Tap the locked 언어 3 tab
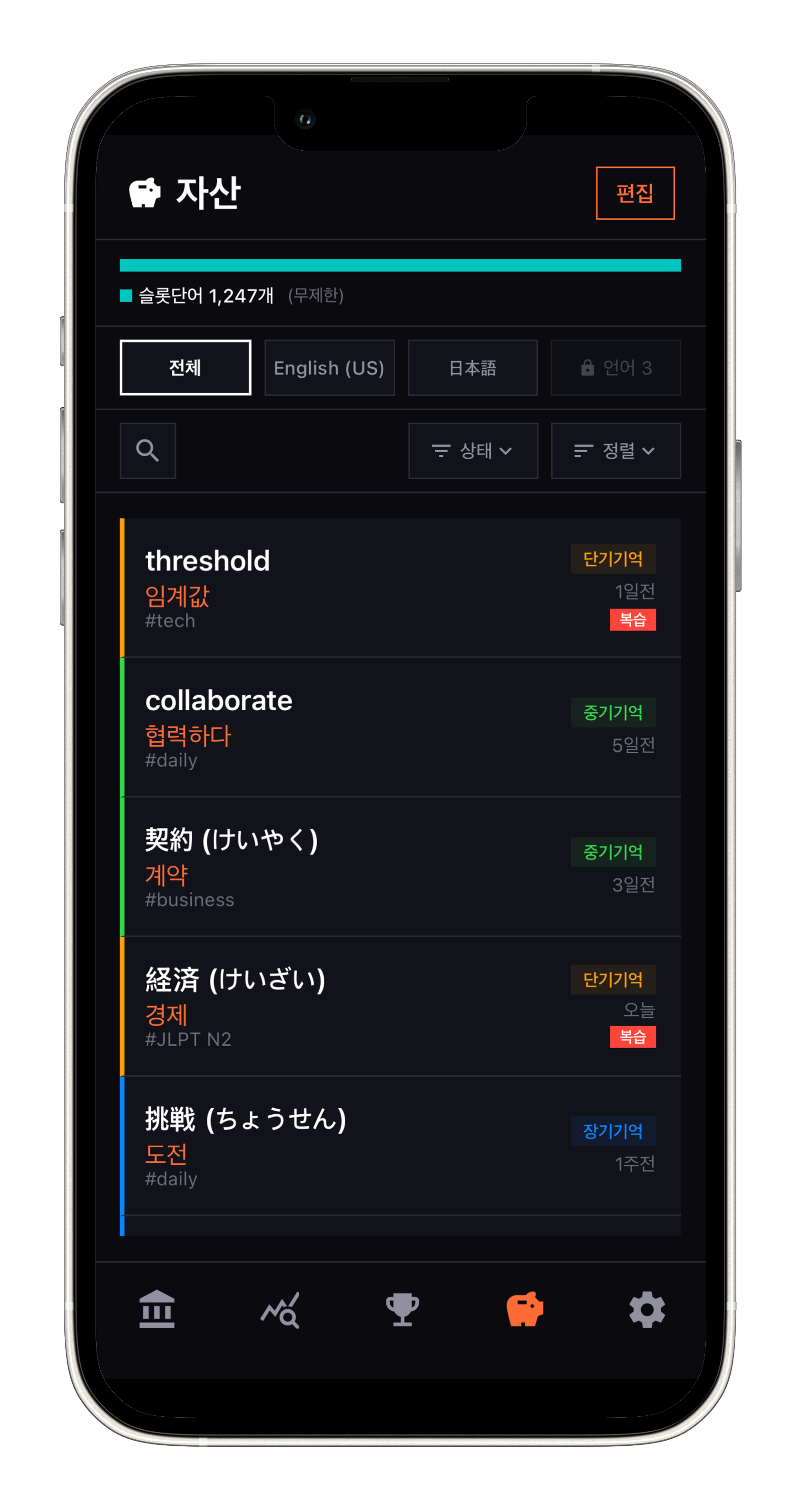Screen dimensions: 801x1512 615,367
